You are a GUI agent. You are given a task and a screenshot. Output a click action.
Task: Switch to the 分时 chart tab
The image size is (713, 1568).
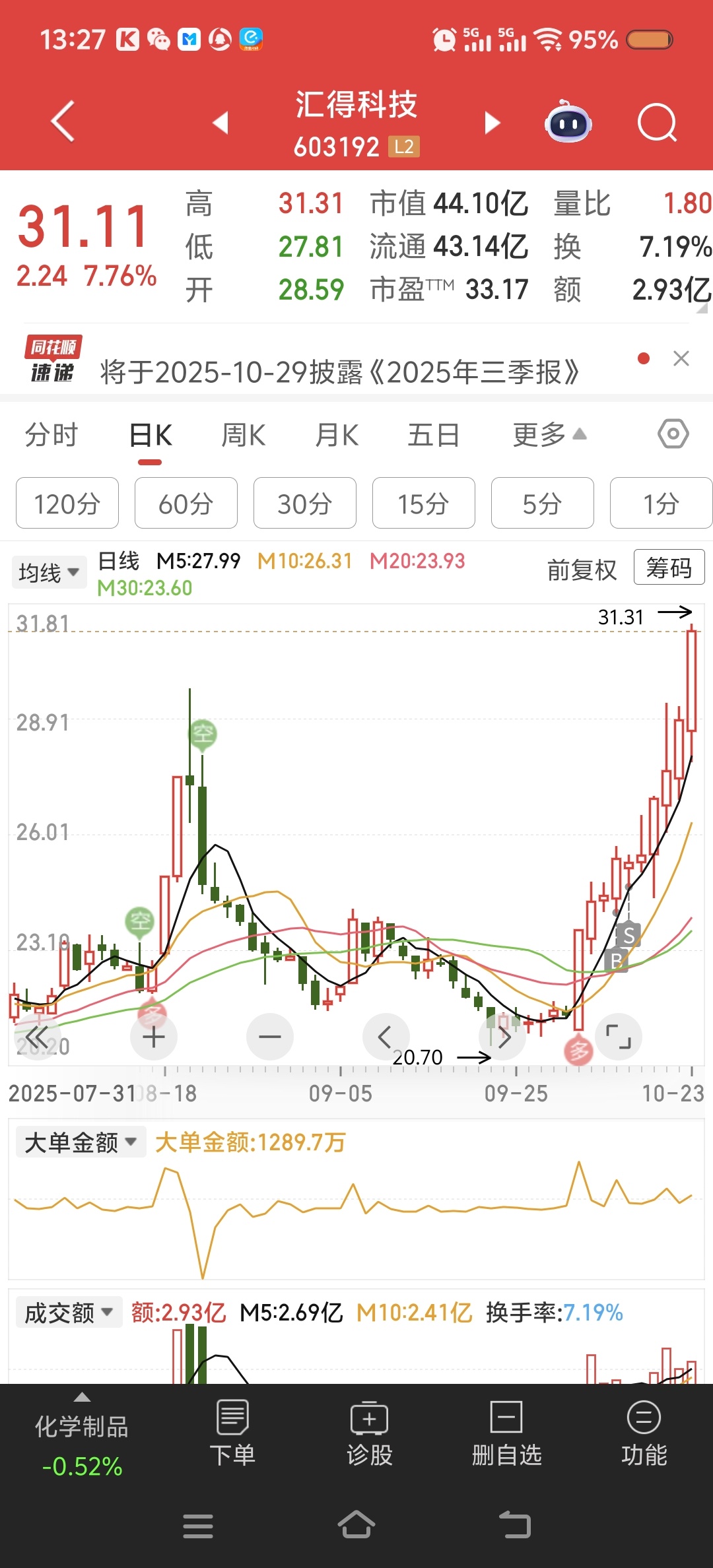(x=51, y=436)
